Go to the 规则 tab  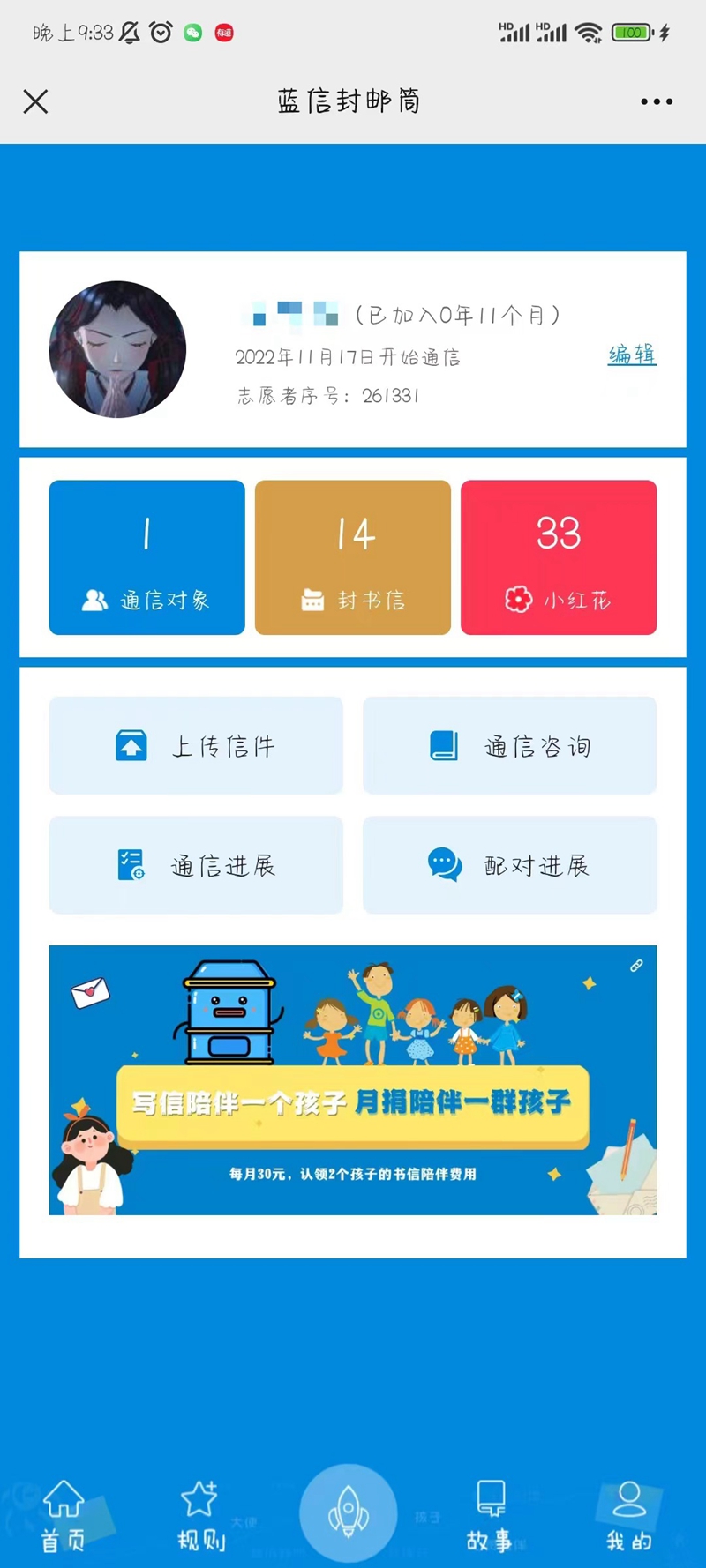(x=201, y=1516)
